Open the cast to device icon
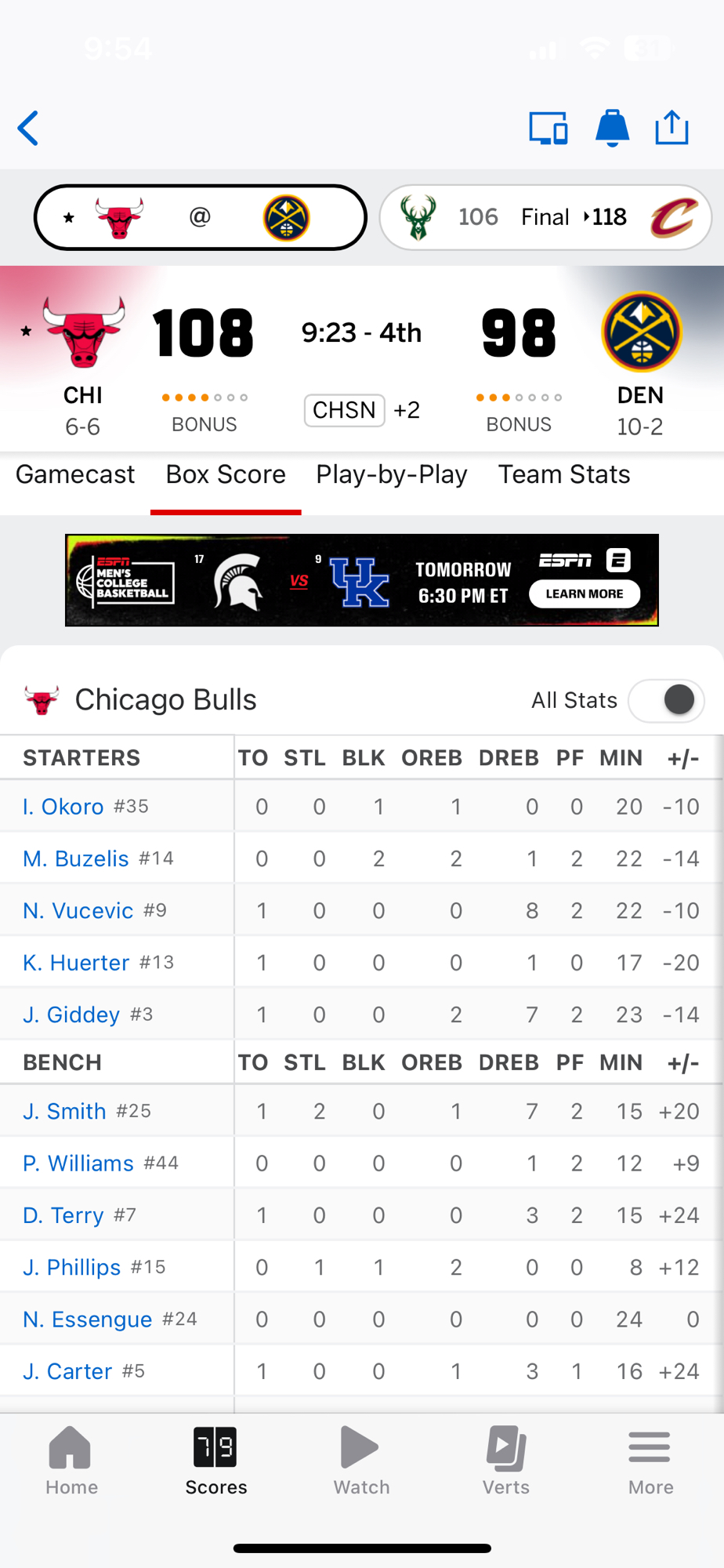Viewport: 724px width, 1568px height. coord(548,129)
